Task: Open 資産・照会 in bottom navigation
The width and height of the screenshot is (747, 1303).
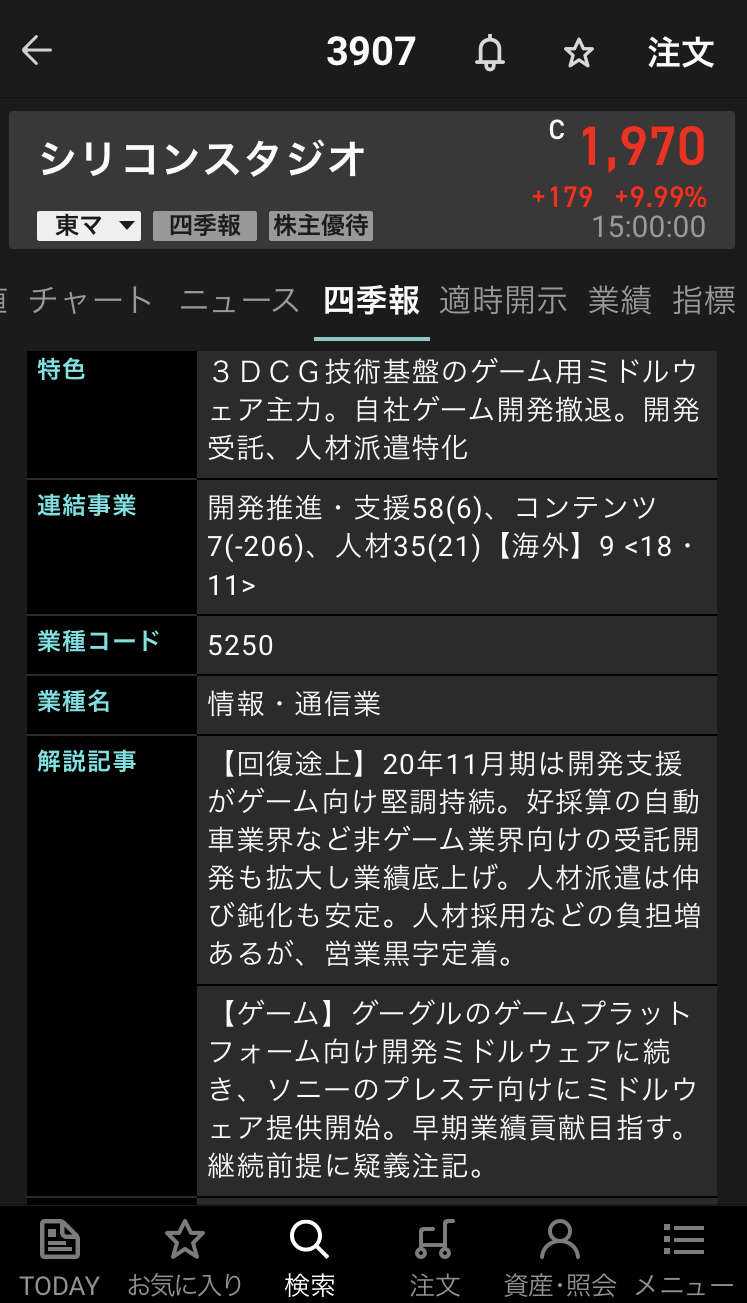Action: pos(559,1256)
